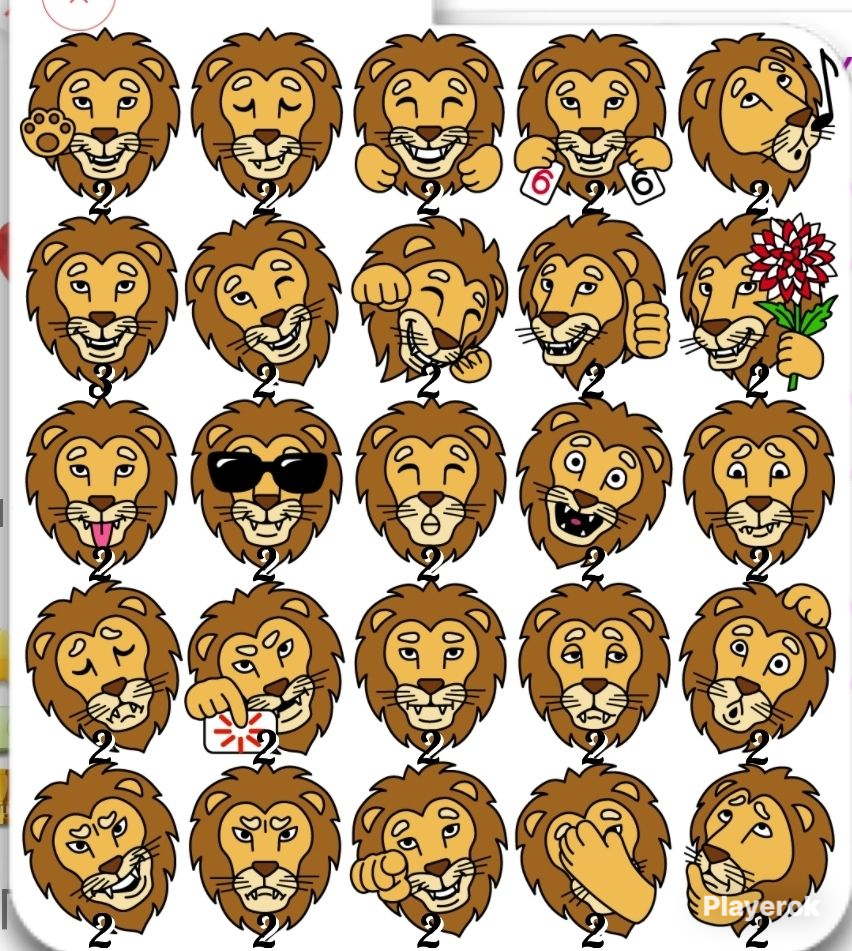Select the lion holding a flower sticker
Image resolution: width=852 pixels, height=951 pixels.
[x=758, y=301]
